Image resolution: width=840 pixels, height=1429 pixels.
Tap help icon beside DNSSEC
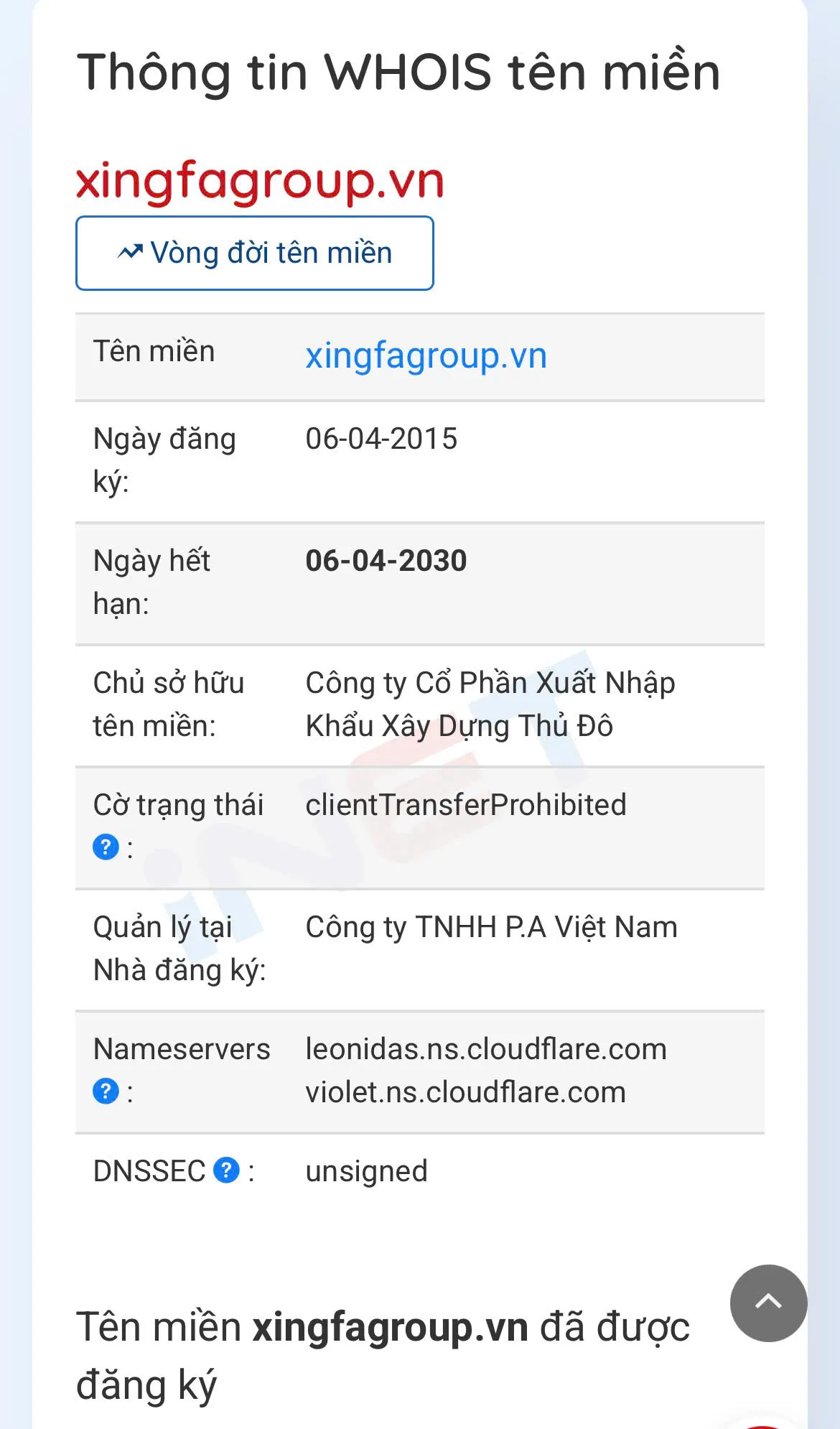tap(227, 1170)
